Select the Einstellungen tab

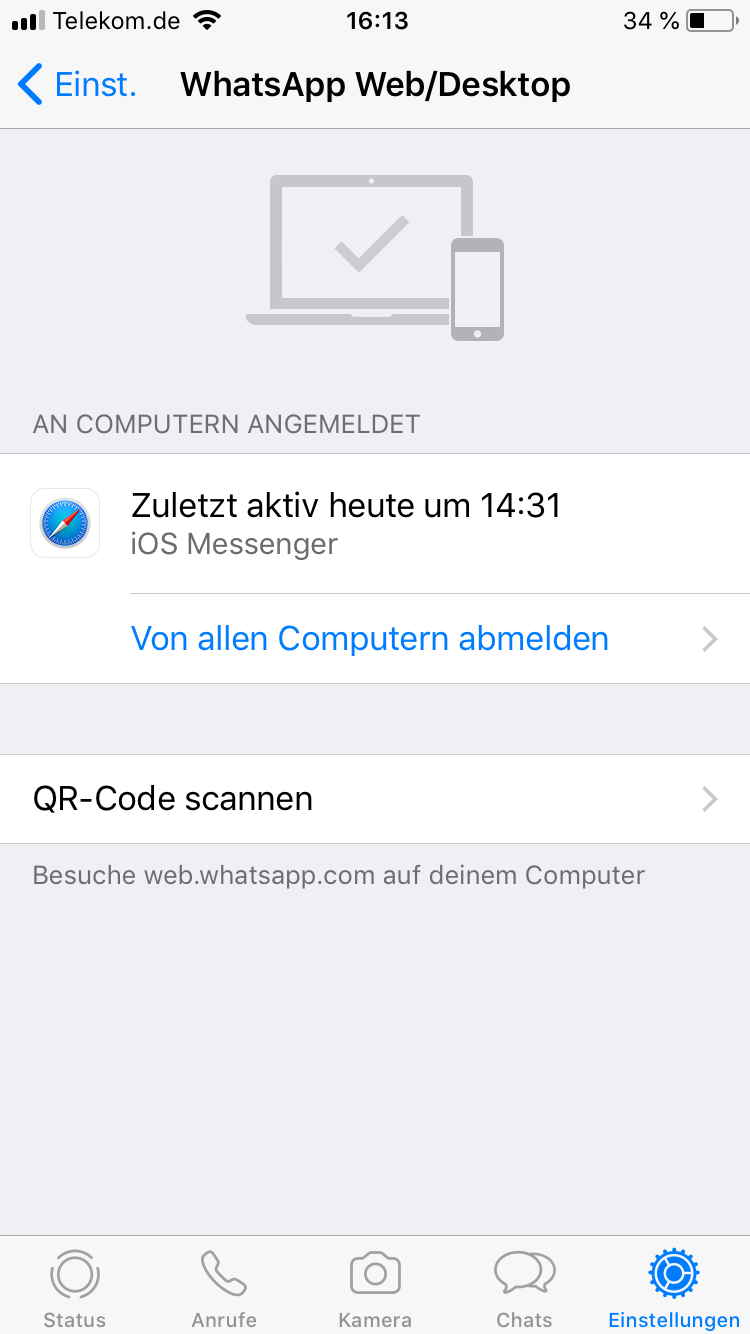click(x=673, y=1288)
